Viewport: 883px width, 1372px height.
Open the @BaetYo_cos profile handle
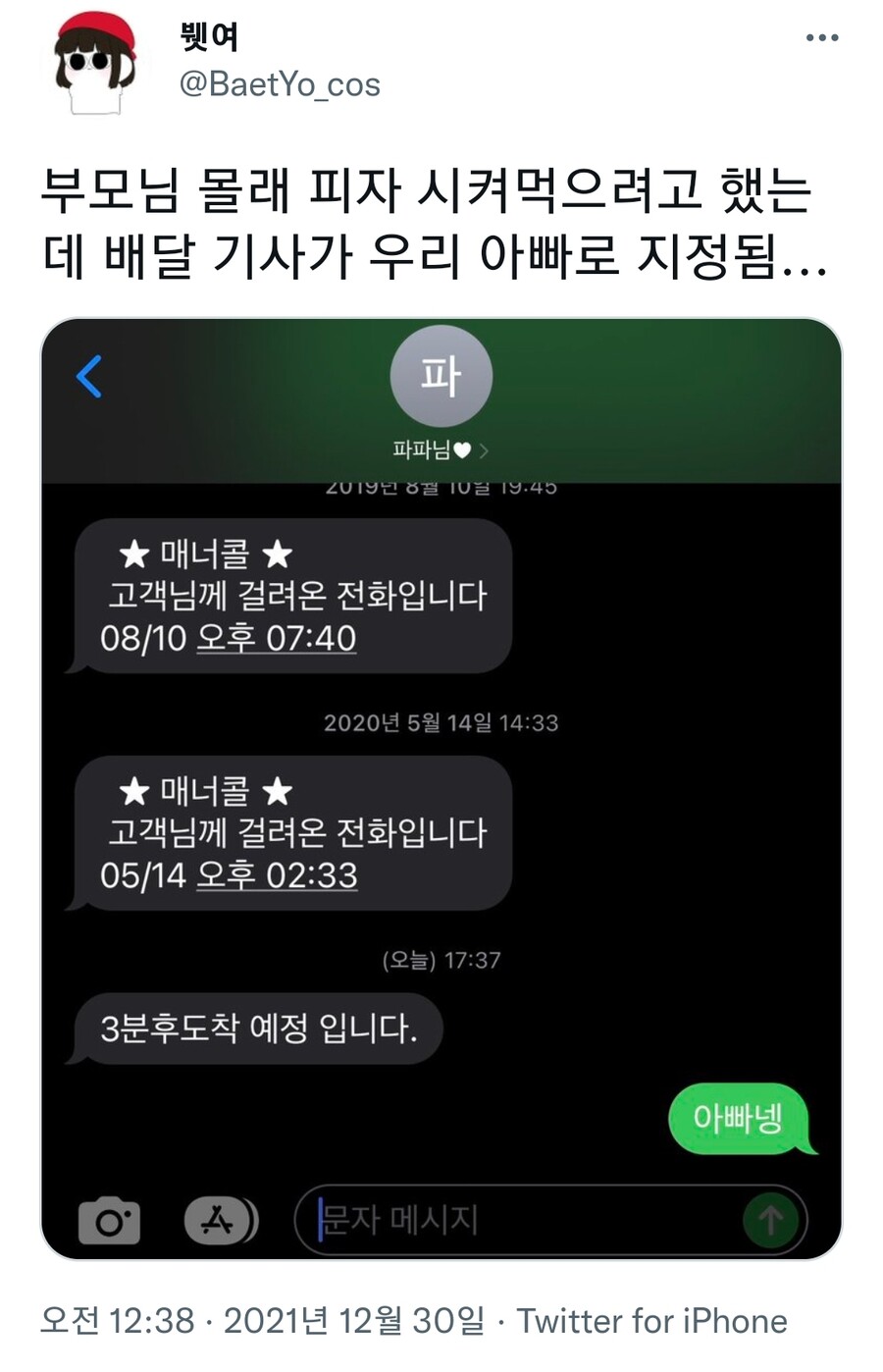pyautogui.click(x=280, y=85)
